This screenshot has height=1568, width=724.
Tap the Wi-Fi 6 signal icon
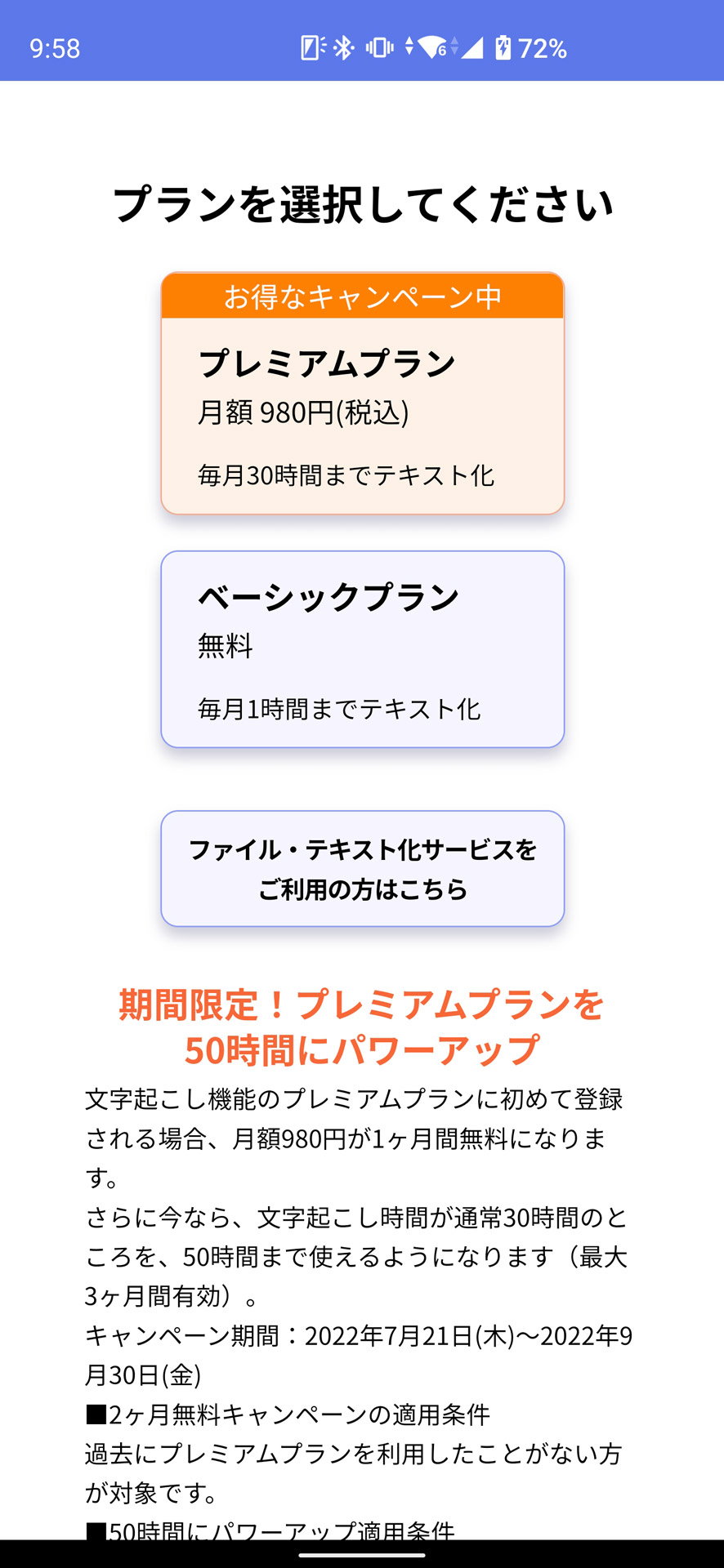point(432,49)
